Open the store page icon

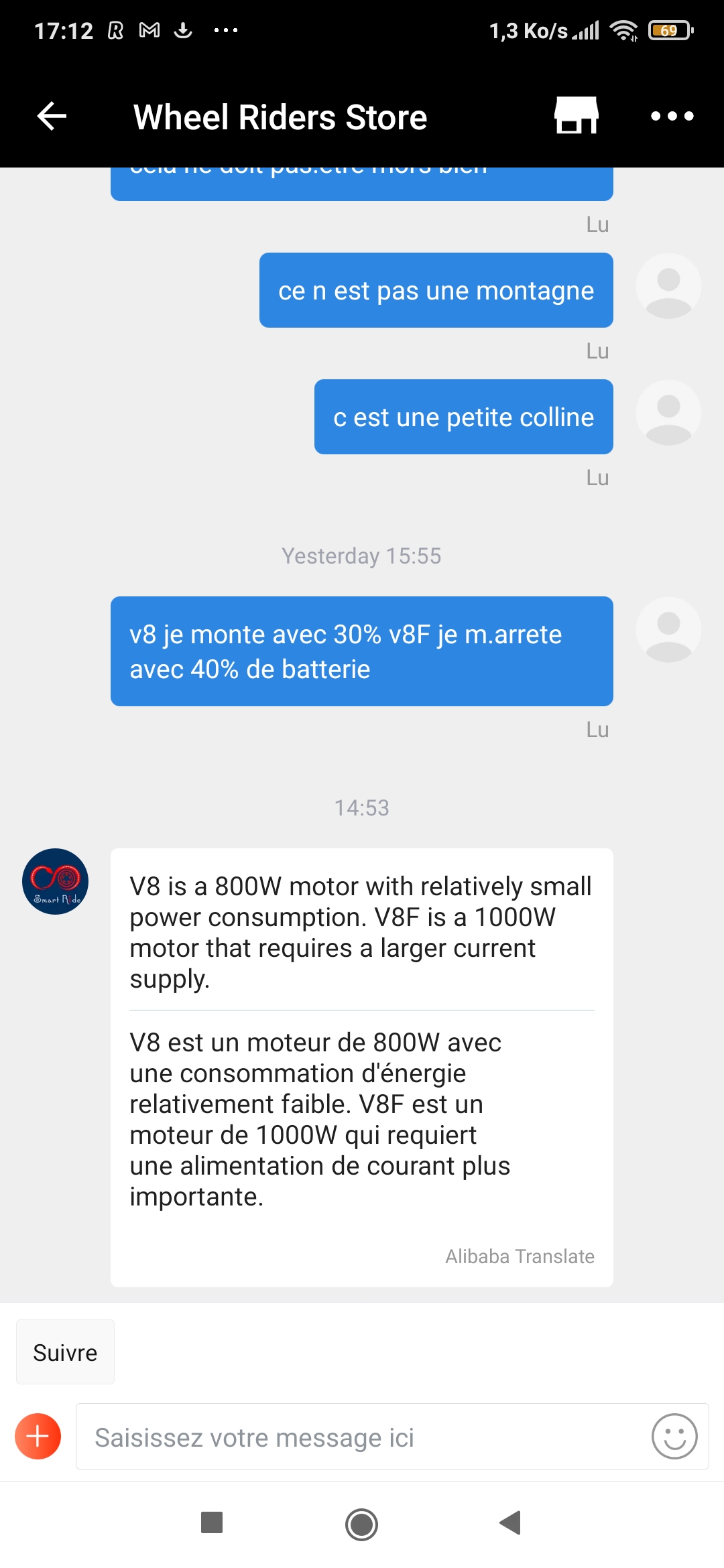[576, 115]
